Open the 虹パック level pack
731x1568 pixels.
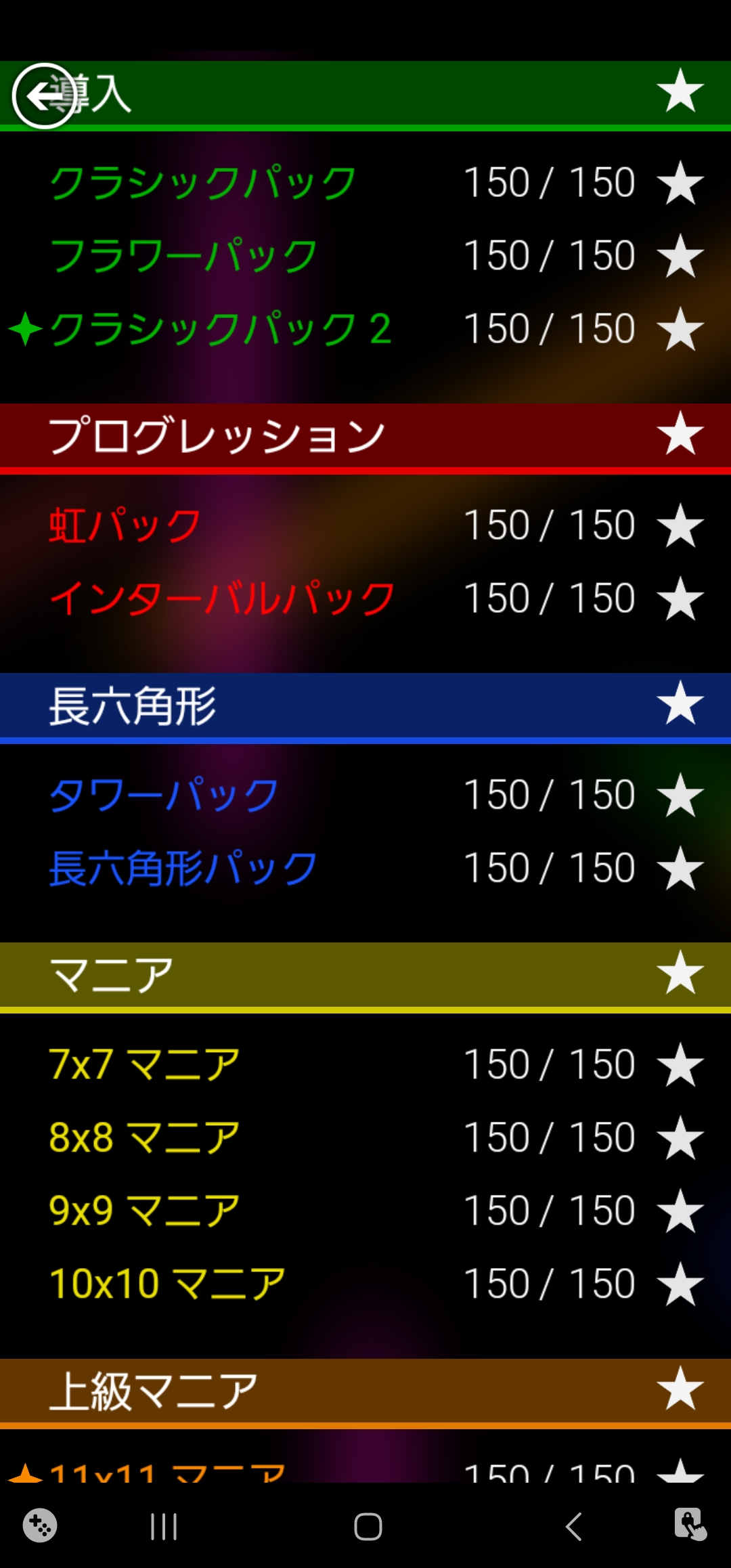pos(365,525)
